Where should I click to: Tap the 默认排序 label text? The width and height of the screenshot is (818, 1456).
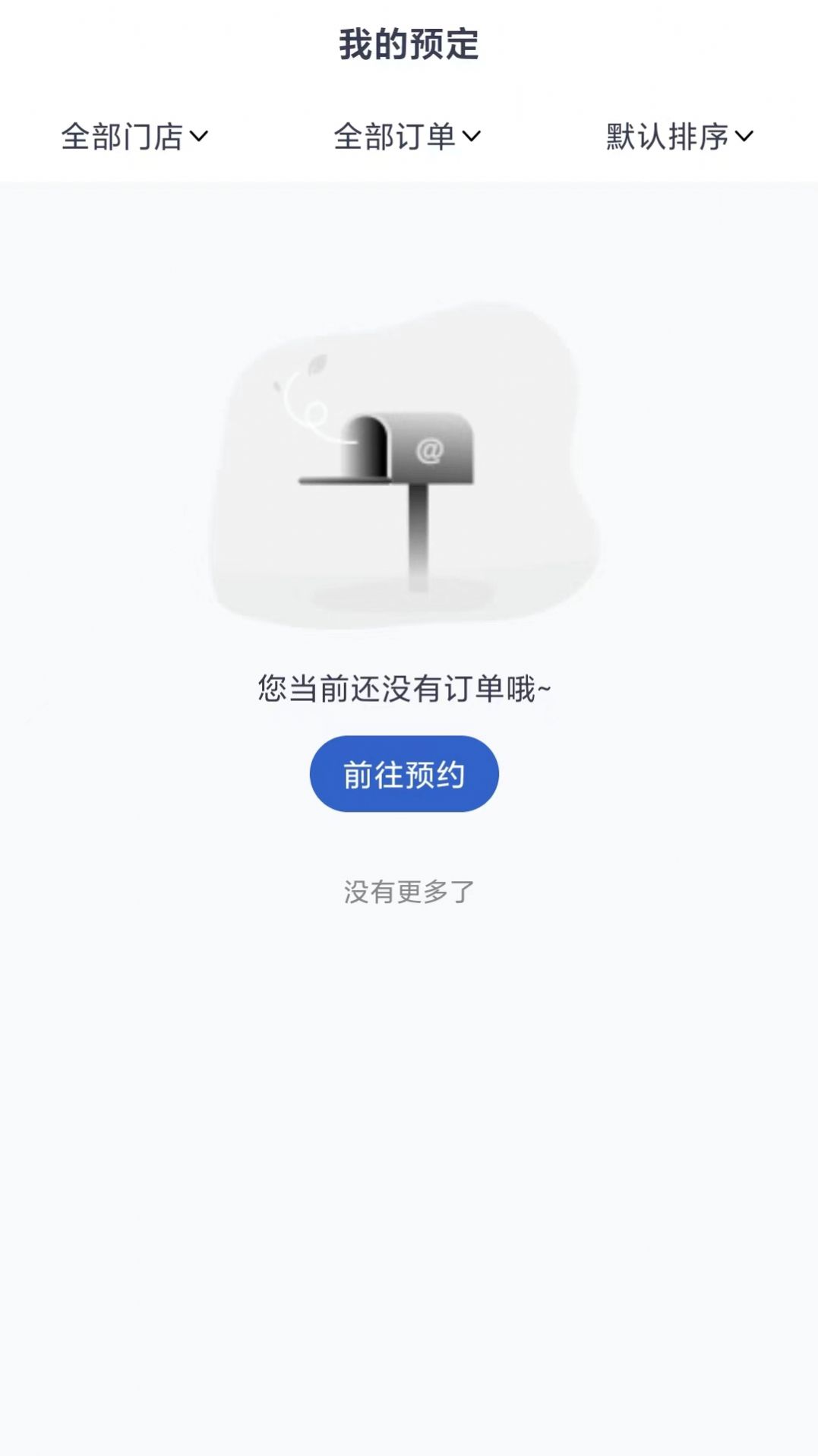(x=666, y=137)
